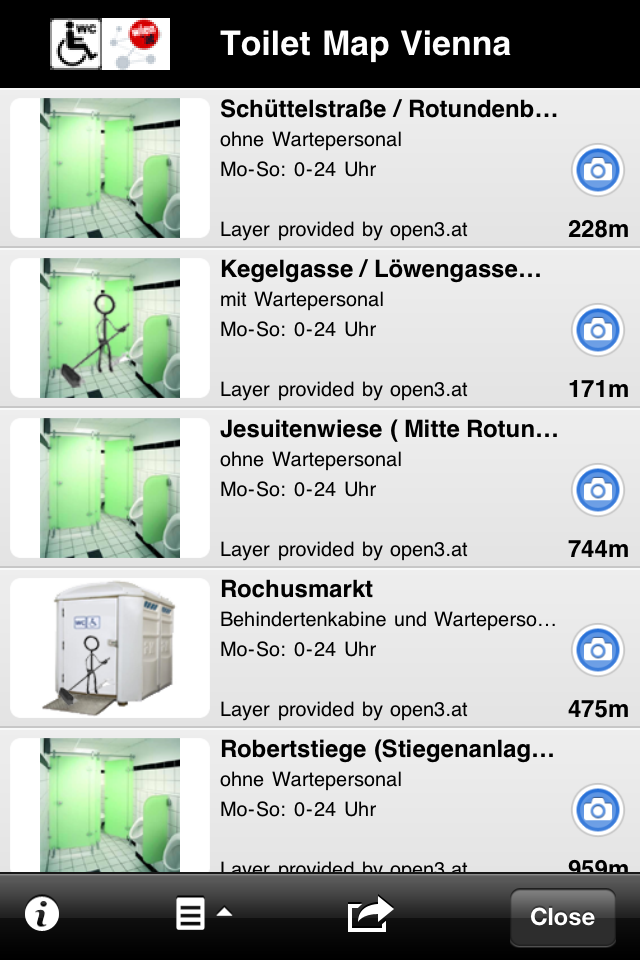Tap the camera icon for Robertstiege entry

point(598,809)
